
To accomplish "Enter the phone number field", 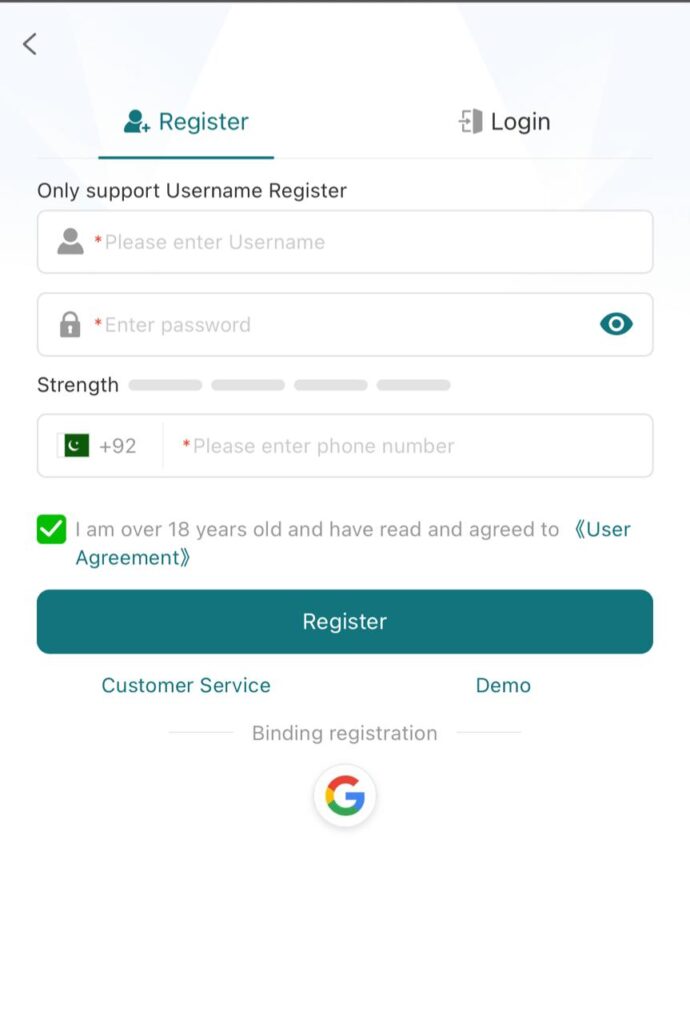I will point(410,446).
